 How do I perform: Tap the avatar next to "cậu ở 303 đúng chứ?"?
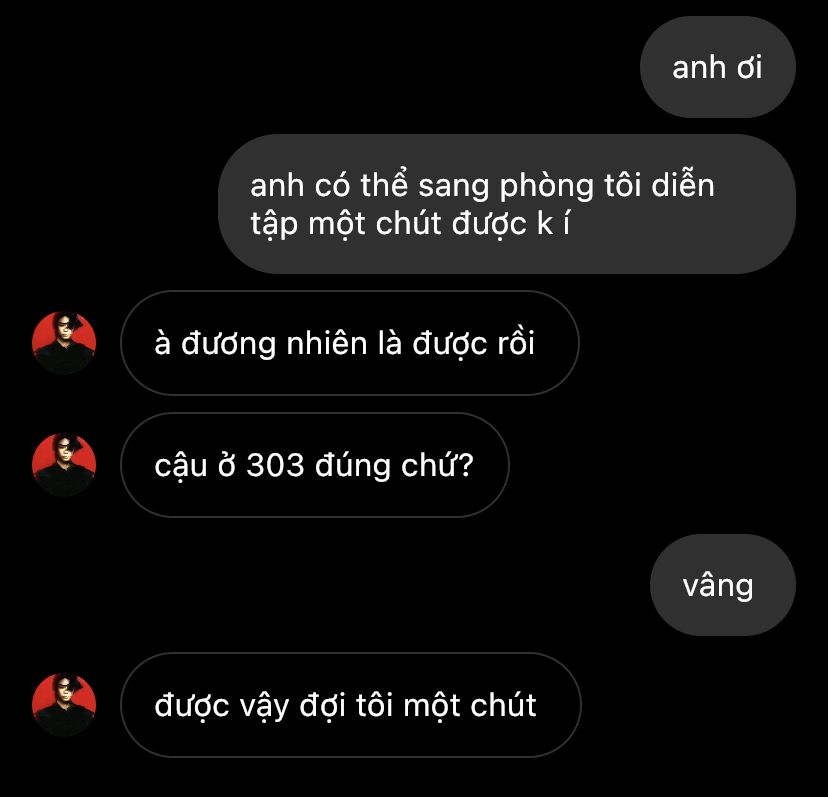tap(64, 465)
